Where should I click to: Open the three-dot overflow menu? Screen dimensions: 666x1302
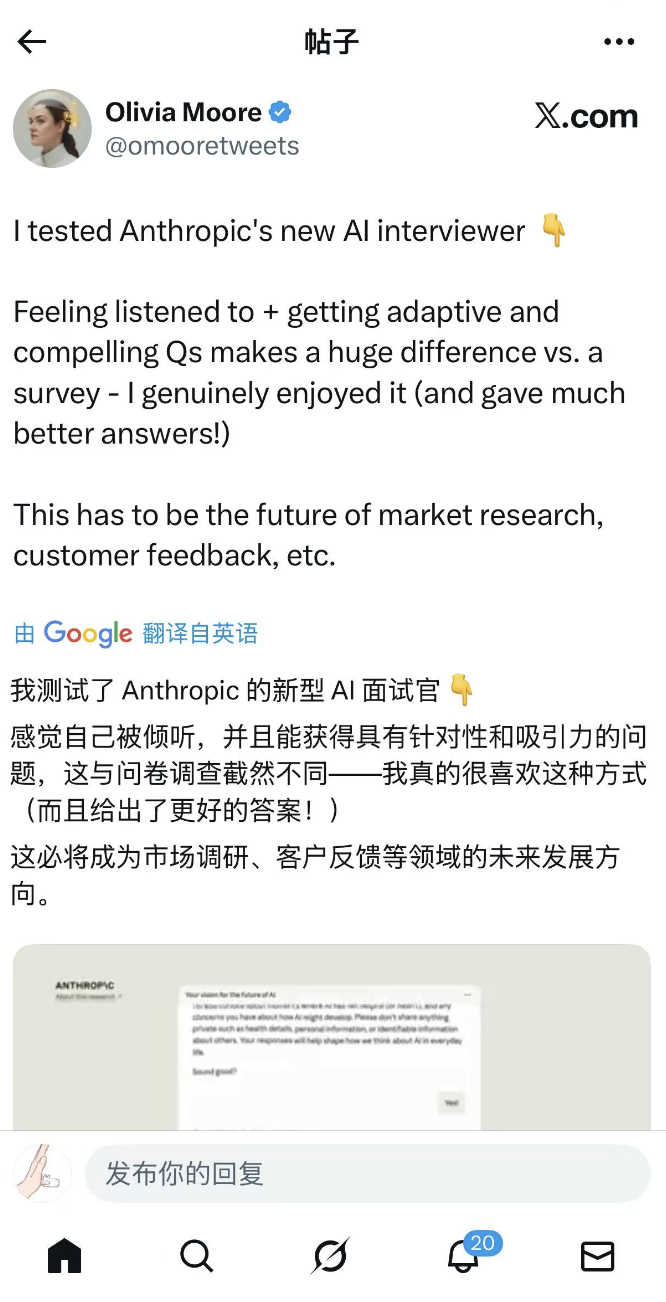coord(619,41)
